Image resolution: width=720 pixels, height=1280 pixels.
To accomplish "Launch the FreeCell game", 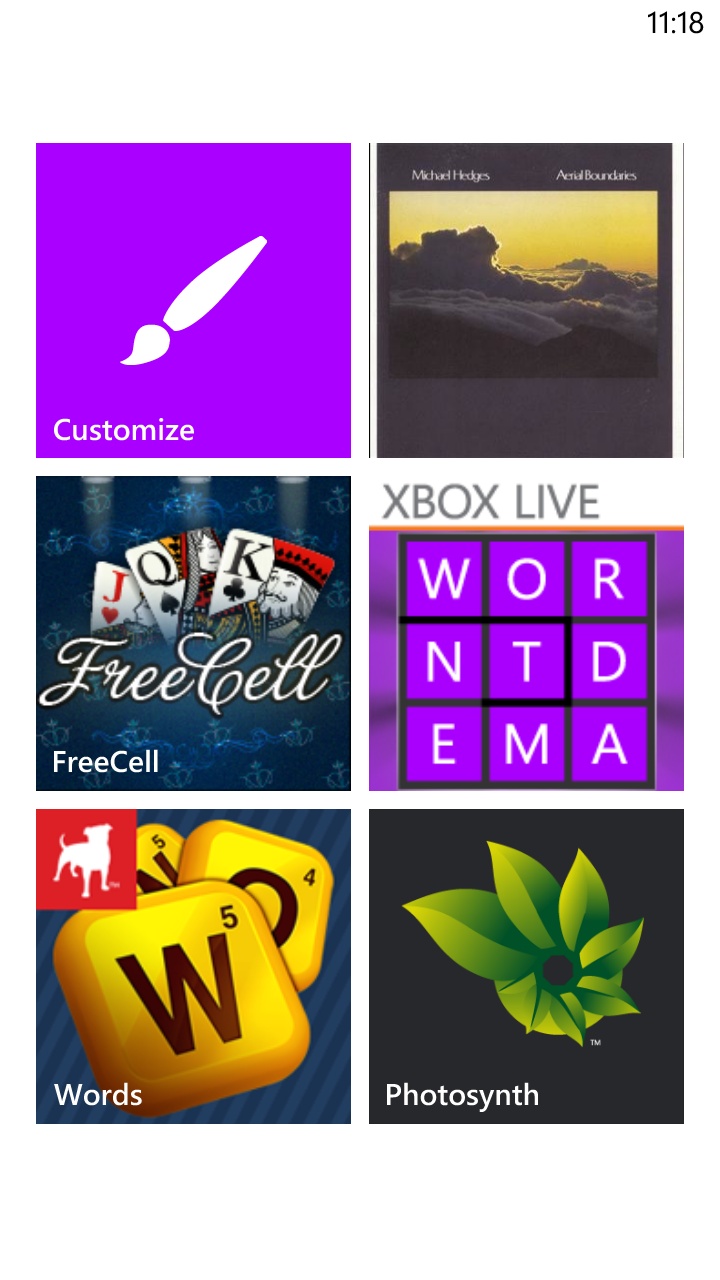I will click(193, 633).
